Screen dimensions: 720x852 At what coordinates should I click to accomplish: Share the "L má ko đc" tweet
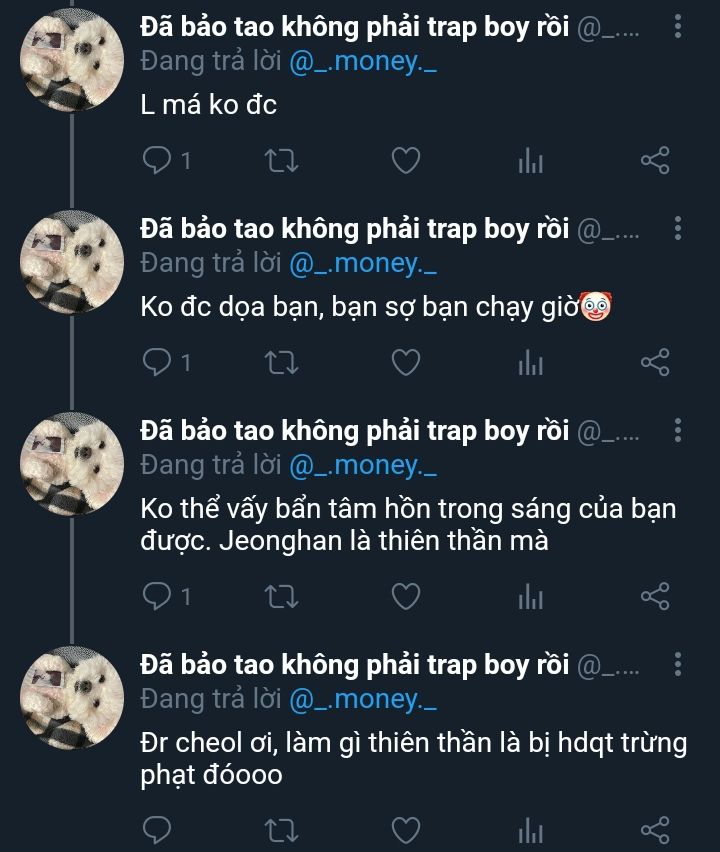(654, 161)
